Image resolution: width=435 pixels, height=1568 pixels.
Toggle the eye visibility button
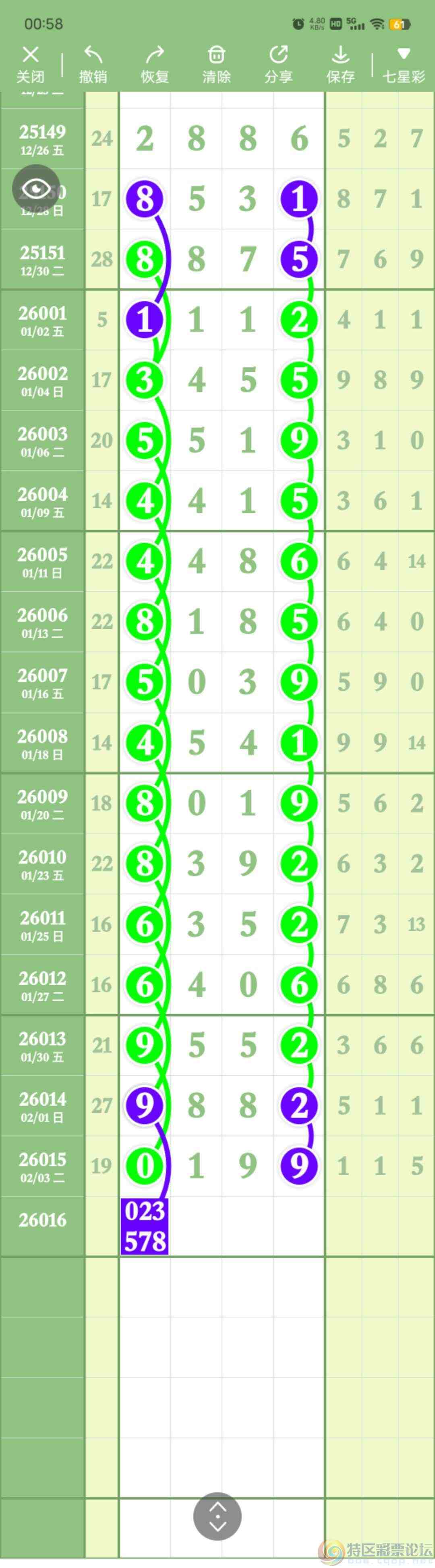[36, 189]
